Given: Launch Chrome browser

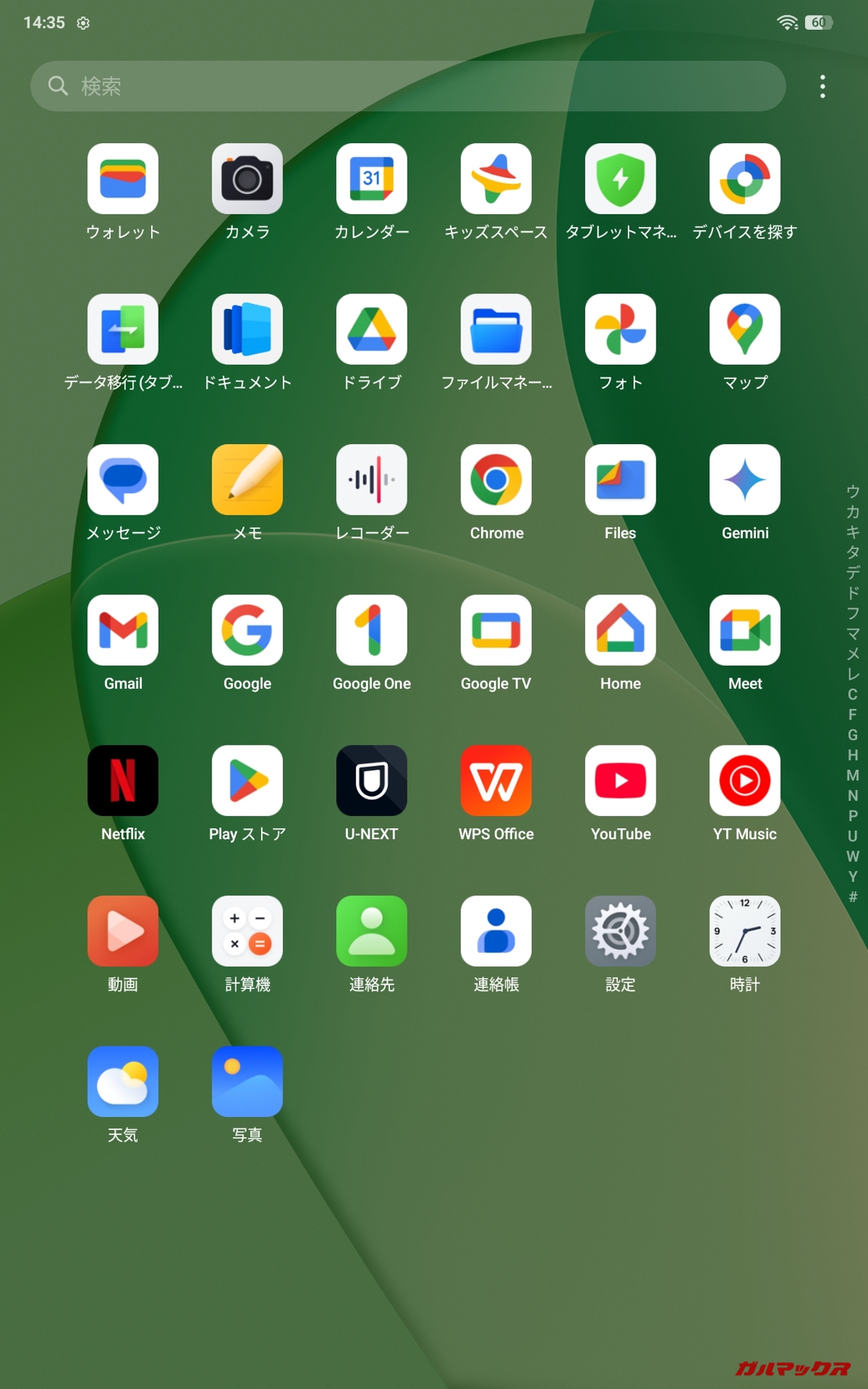Looking at the screenshot, I should 496,480.
